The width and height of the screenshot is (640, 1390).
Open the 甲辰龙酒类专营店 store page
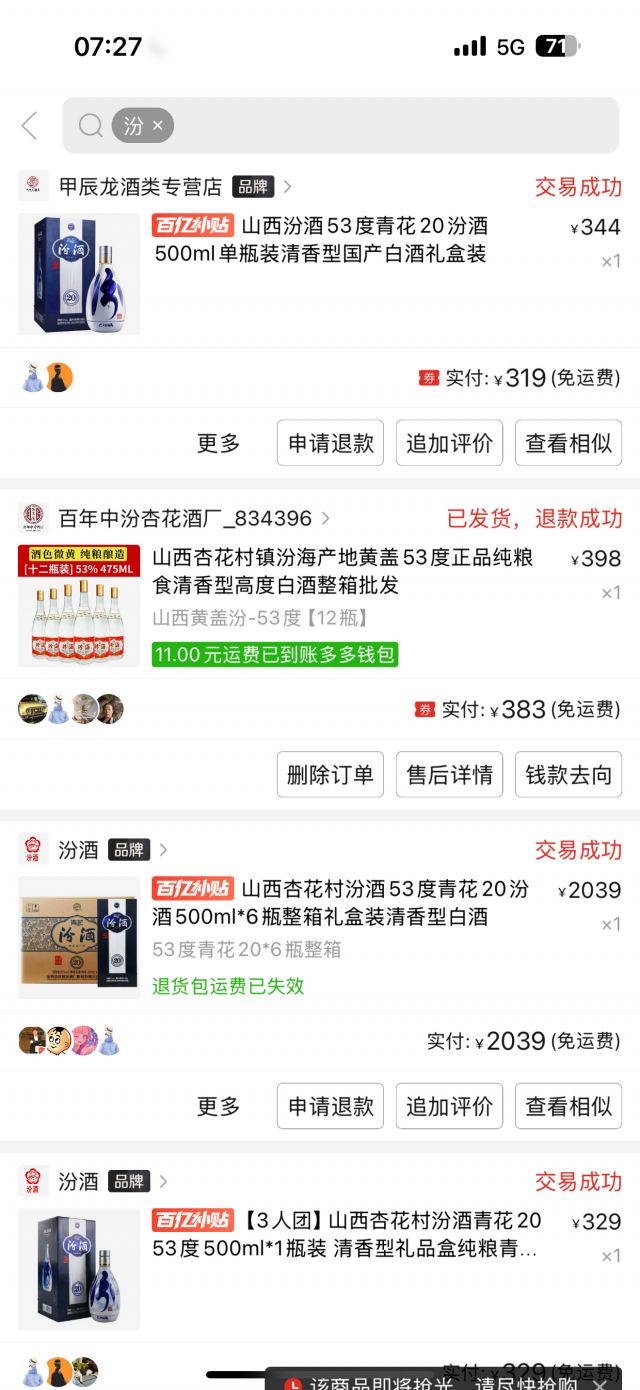coord(140,187)
